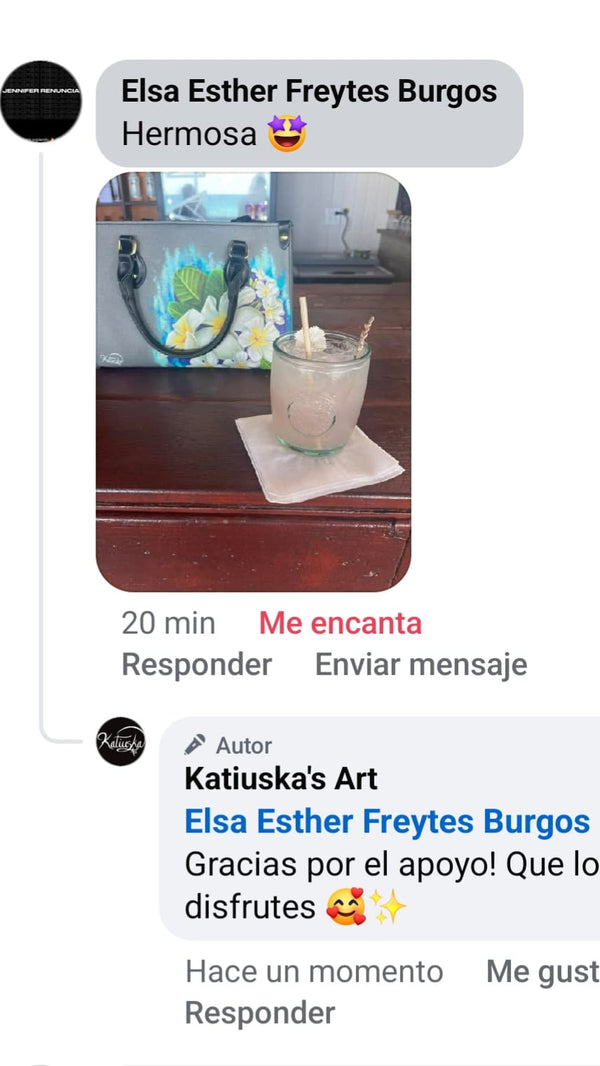This screenshot has width=600, height=1066.
Task: Open the Katiuska's Art page name
Action: pyautogui.click(x=281, y=778)
